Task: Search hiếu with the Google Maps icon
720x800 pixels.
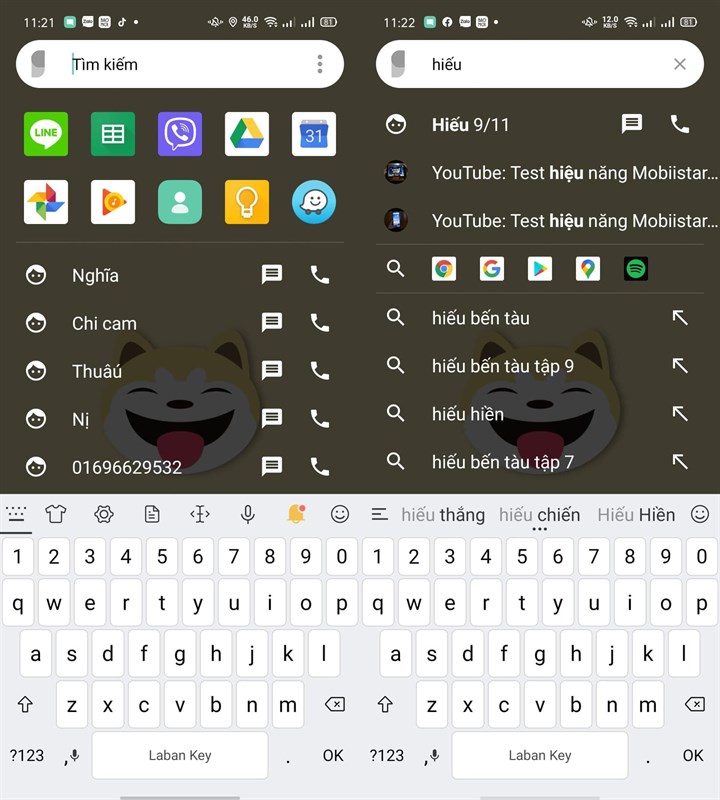Action: pos(588,269)
